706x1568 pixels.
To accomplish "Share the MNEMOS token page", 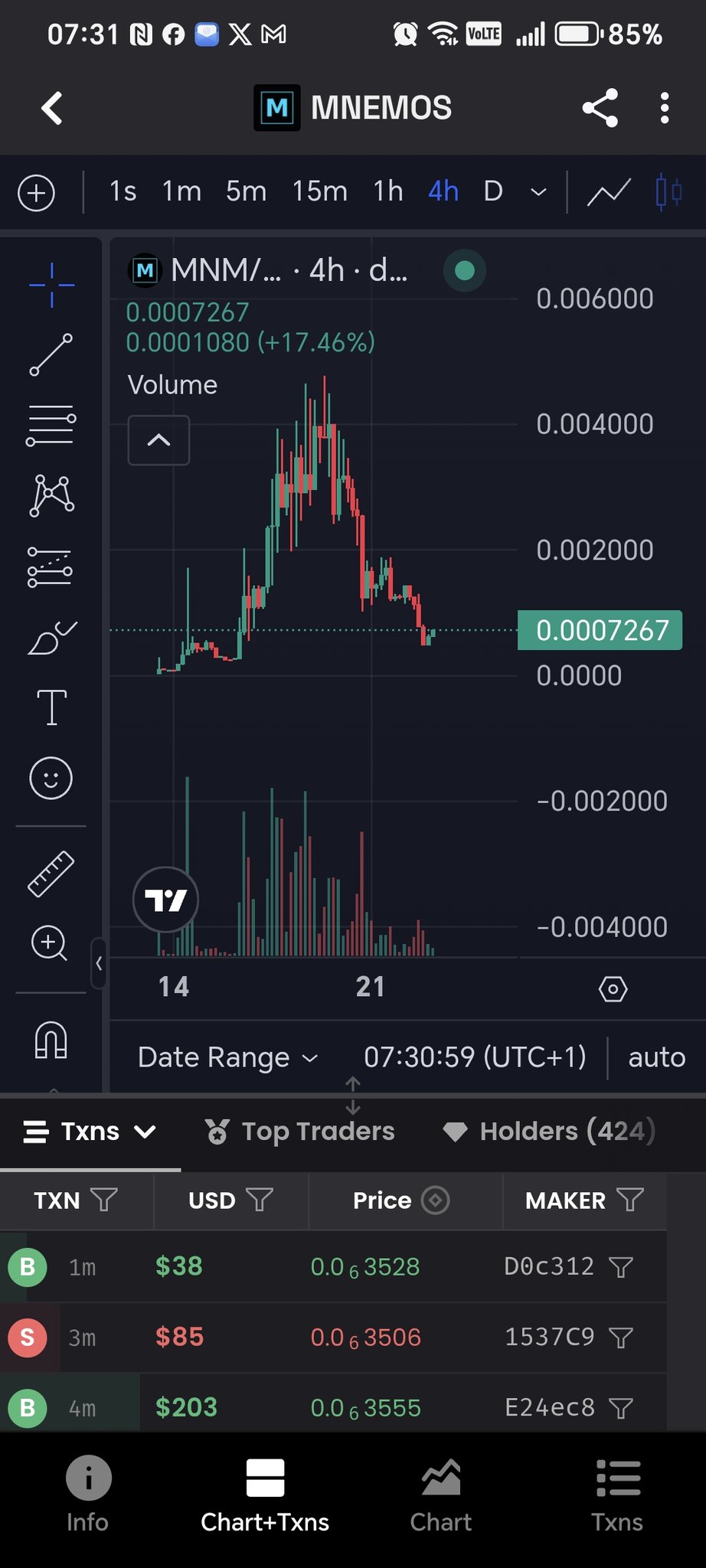I will pos(600,108).
